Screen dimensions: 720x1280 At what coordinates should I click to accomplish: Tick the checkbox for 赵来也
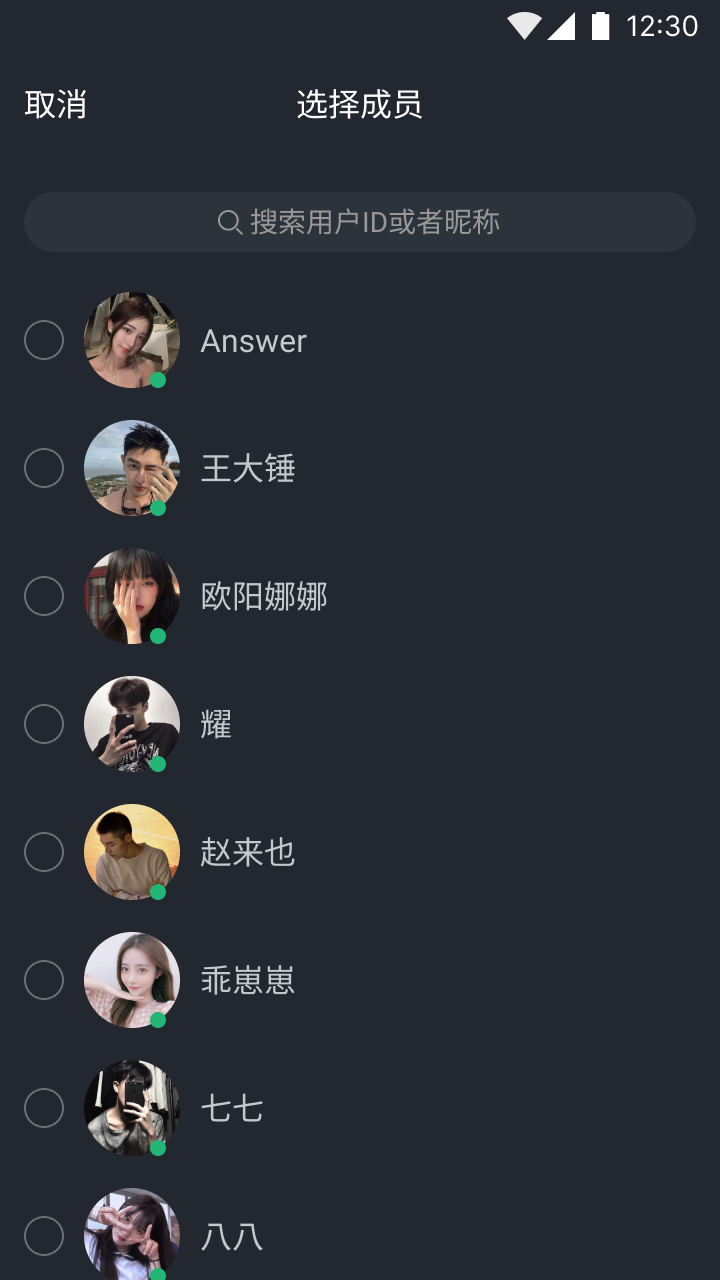pyautogui.click(x=44, y=852)
